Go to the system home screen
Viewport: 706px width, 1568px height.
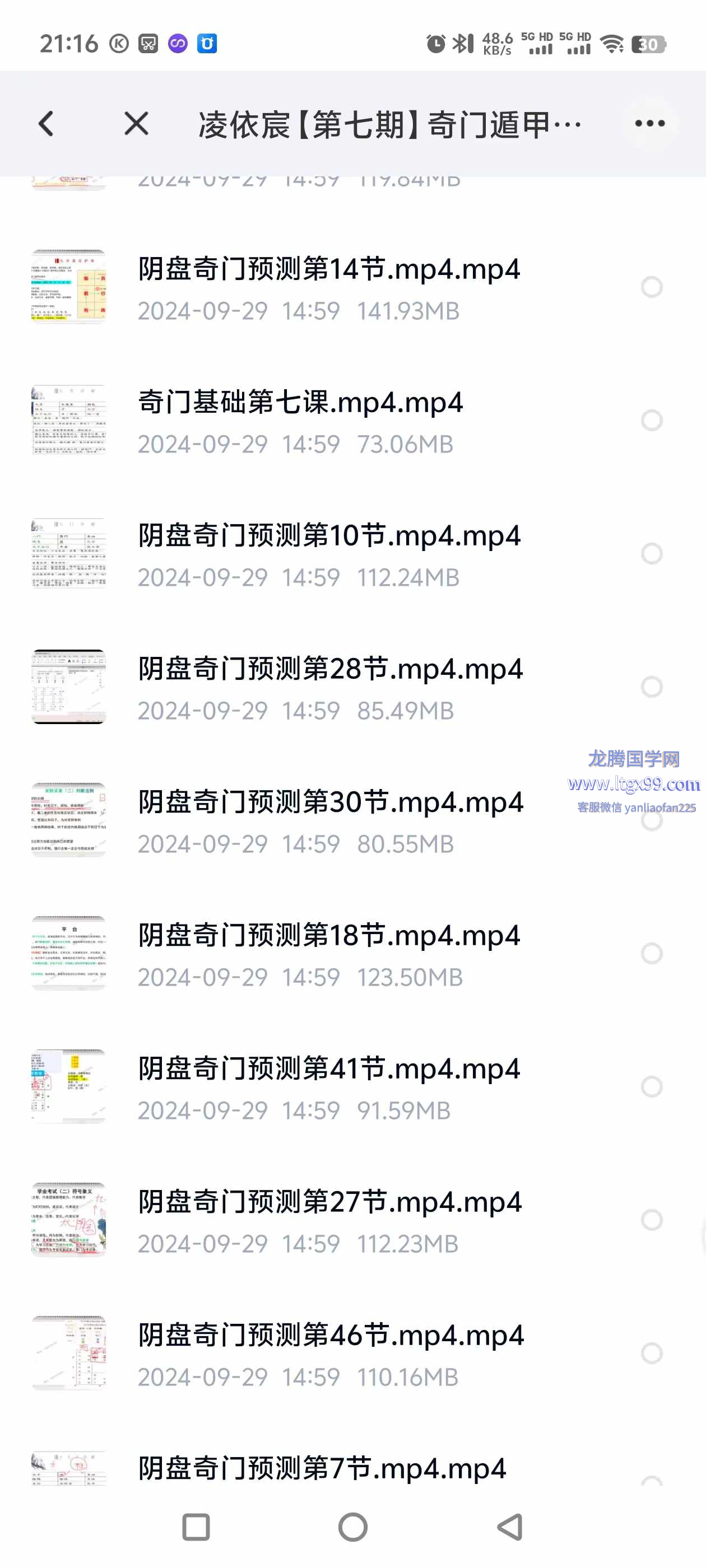point(352,1527)
